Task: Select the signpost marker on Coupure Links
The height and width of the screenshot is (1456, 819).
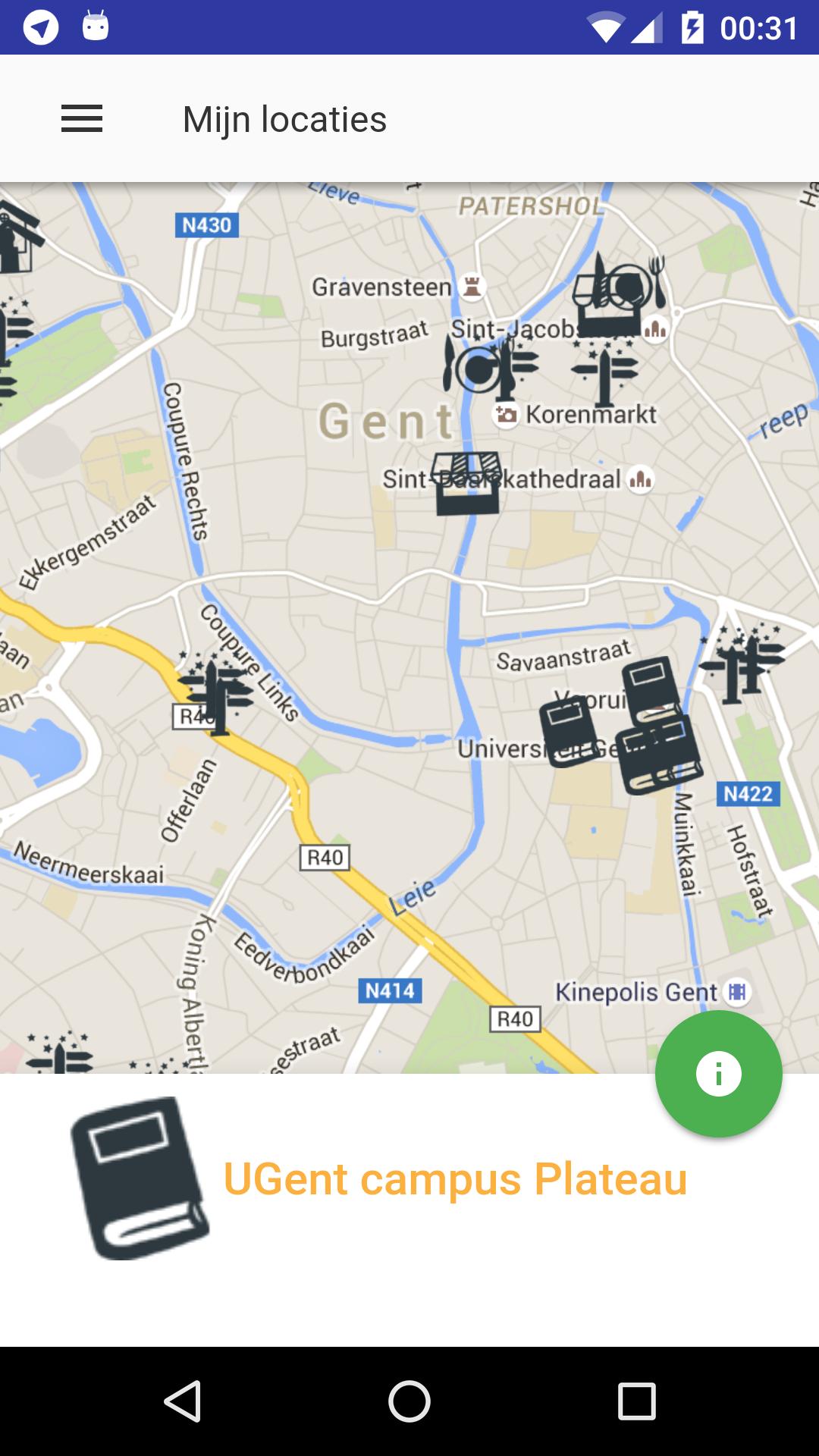Action: (217, 693)
